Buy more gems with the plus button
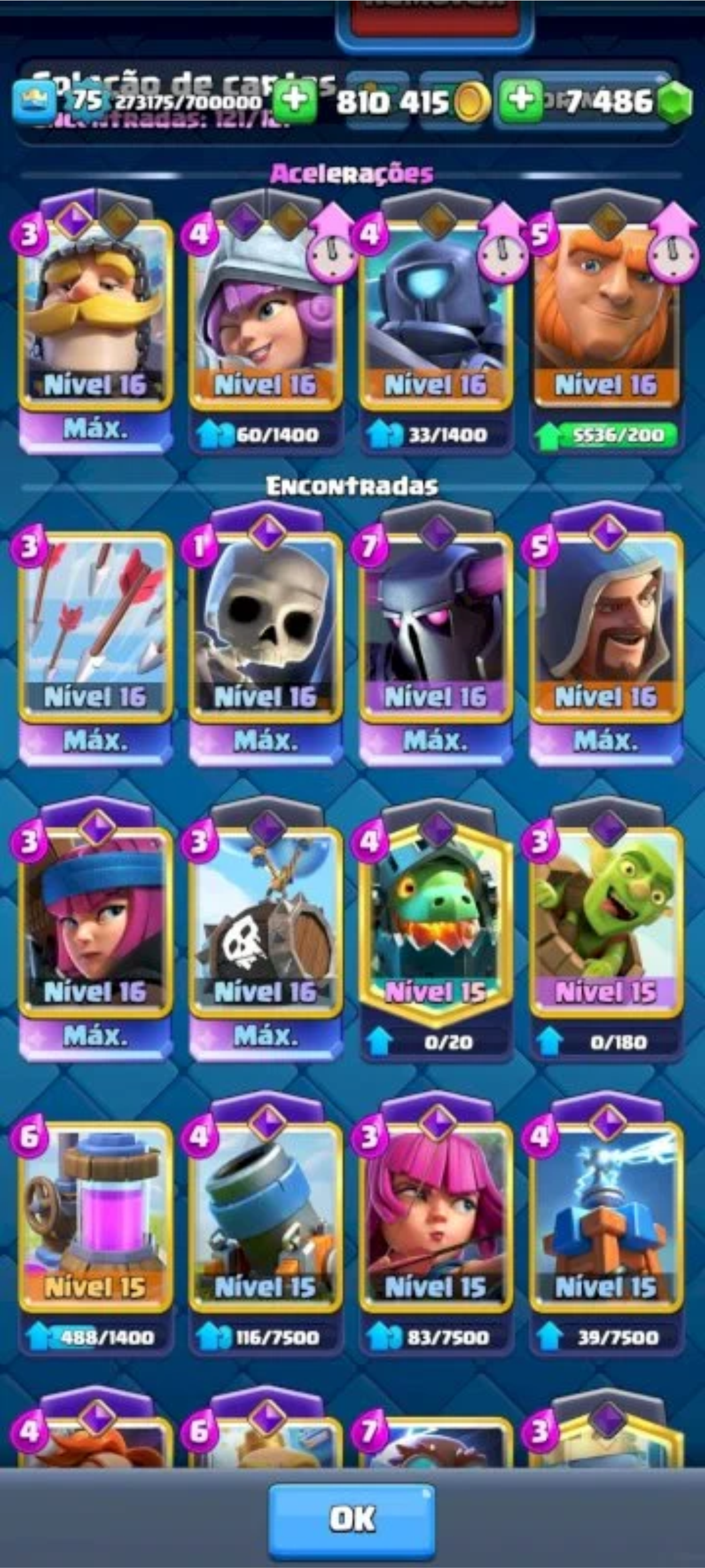The image size is (705, 1568). click(x=521, y=101)
